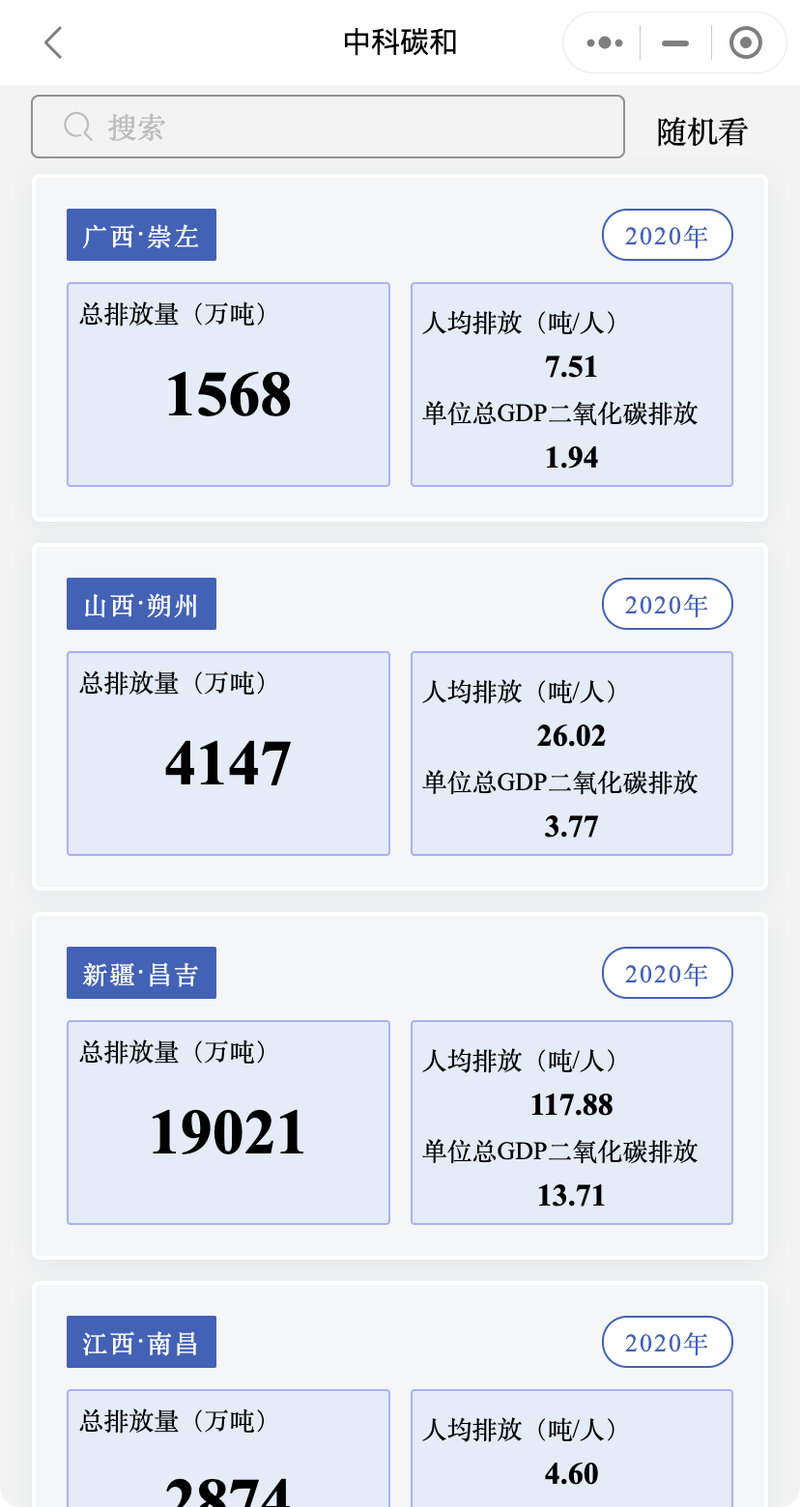800x1507 pixels.
Task: Close the mini program with the circle icon
Action: pyautogui.click(x=746, y=43)
